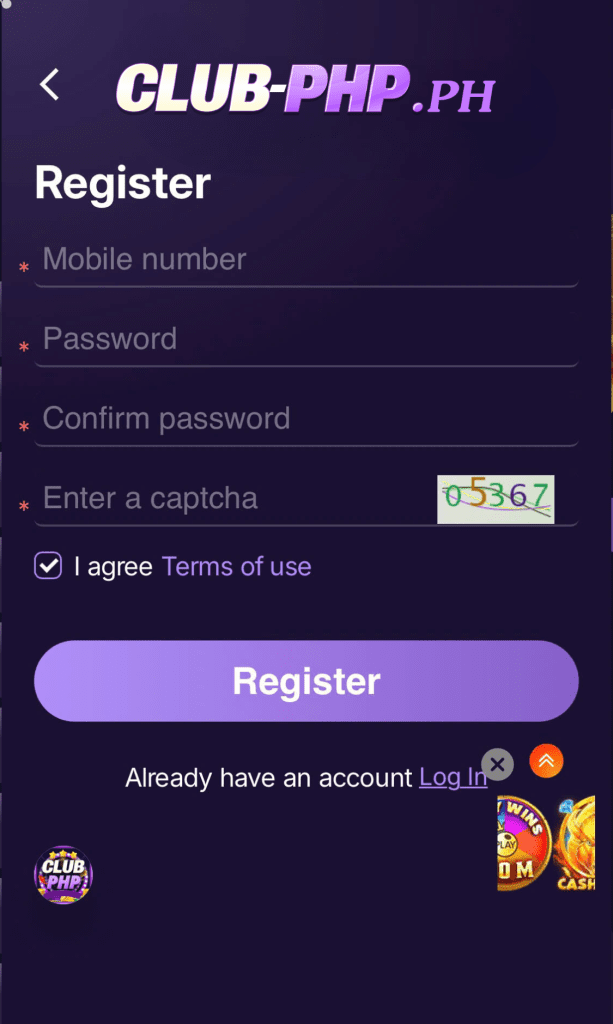Viewport: 613px width, 1024px height.
Task: Submit the purple Register button
Action: [x=306, y=681]
